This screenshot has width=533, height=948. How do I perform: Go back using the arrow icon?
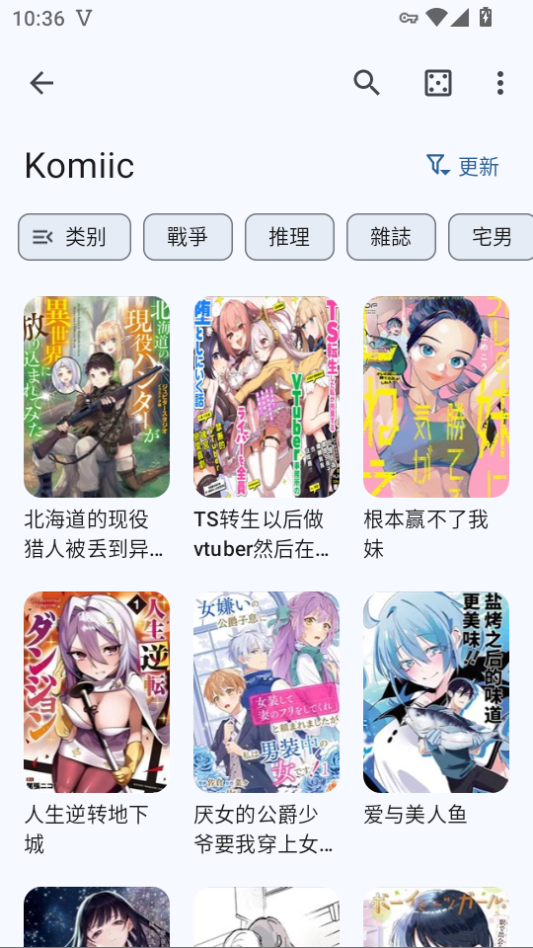tap(42, 83)
